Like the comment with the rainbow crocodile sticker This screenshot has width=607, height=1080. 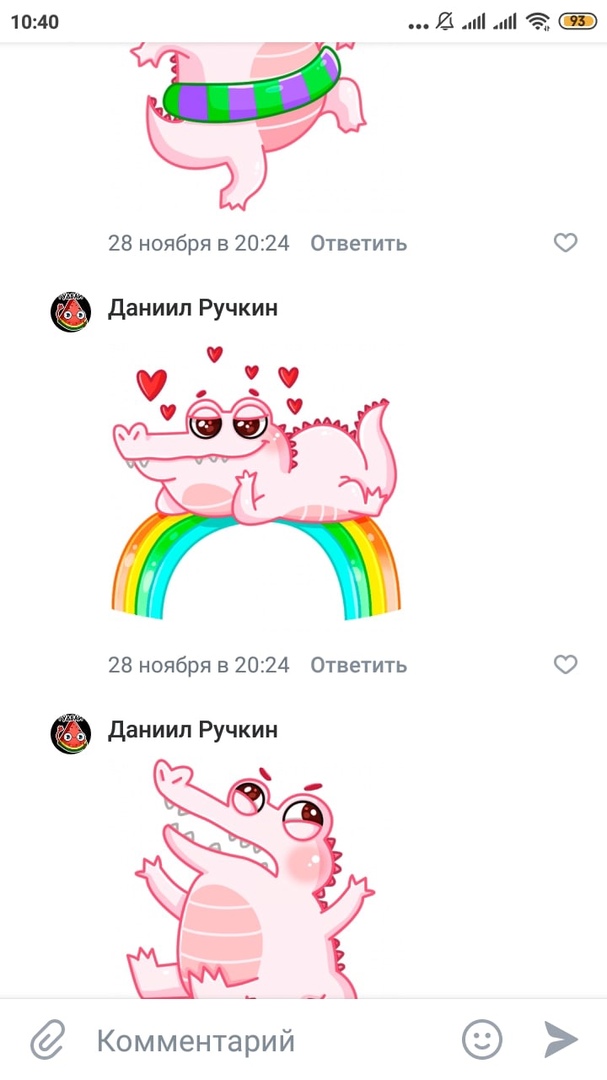pyautogui.click(x=566, y=664)
